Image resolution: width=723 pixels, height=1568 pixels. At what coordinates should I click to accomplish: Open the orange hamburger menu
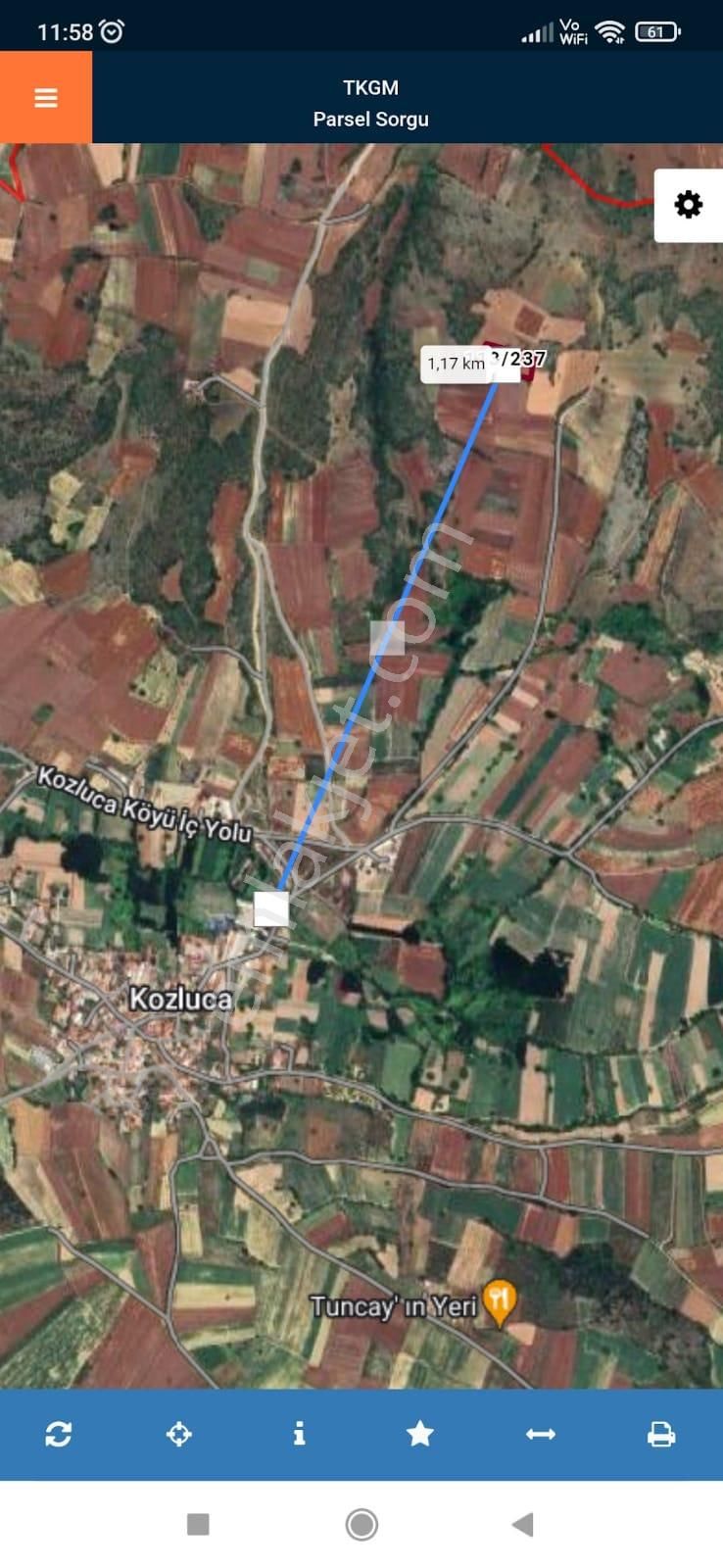45,97
